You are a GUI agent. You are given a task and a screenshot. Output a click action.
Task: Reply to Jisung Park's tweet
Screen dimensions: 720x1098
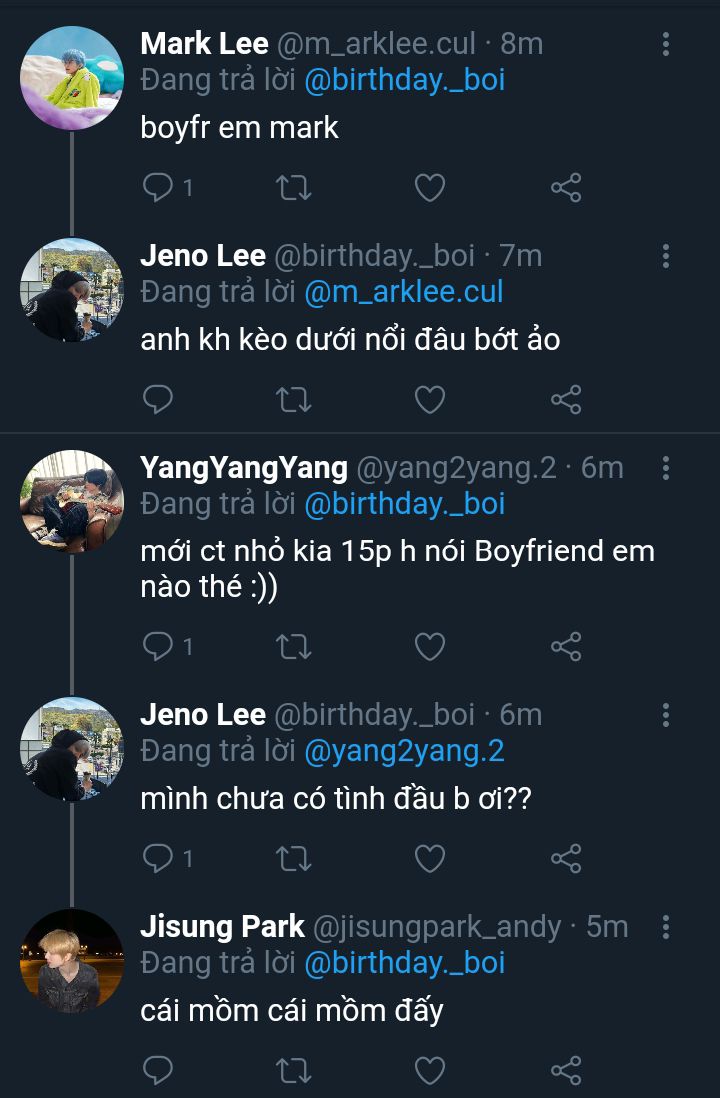159,1070
